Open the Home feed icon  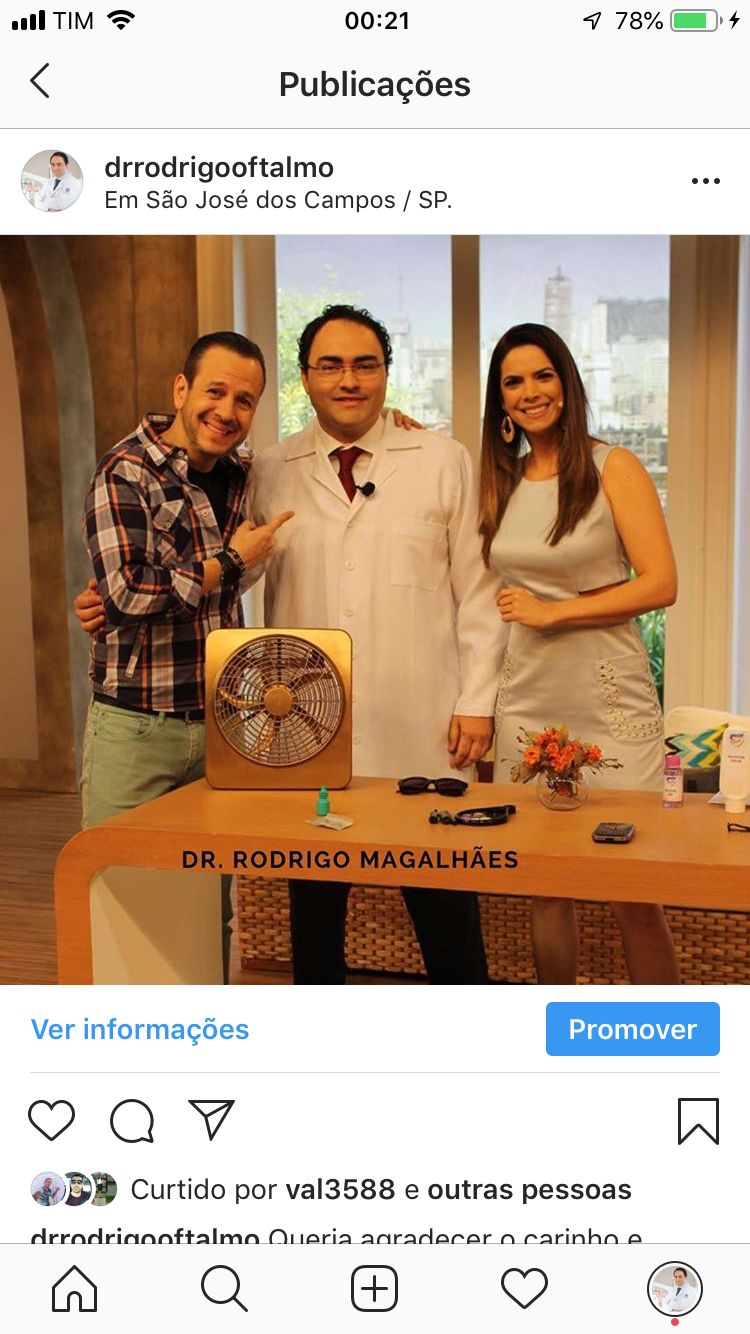point(74,1289)
